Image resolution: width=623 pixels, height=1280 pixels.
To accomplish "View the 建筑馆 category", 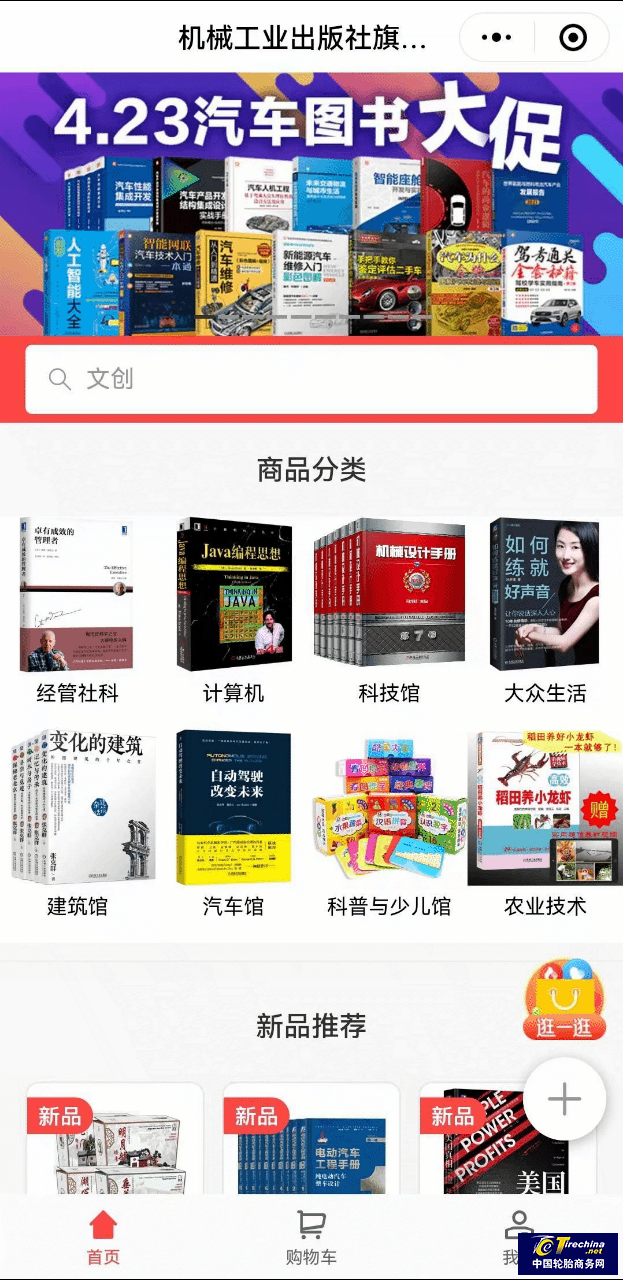I will click(77, 824).
